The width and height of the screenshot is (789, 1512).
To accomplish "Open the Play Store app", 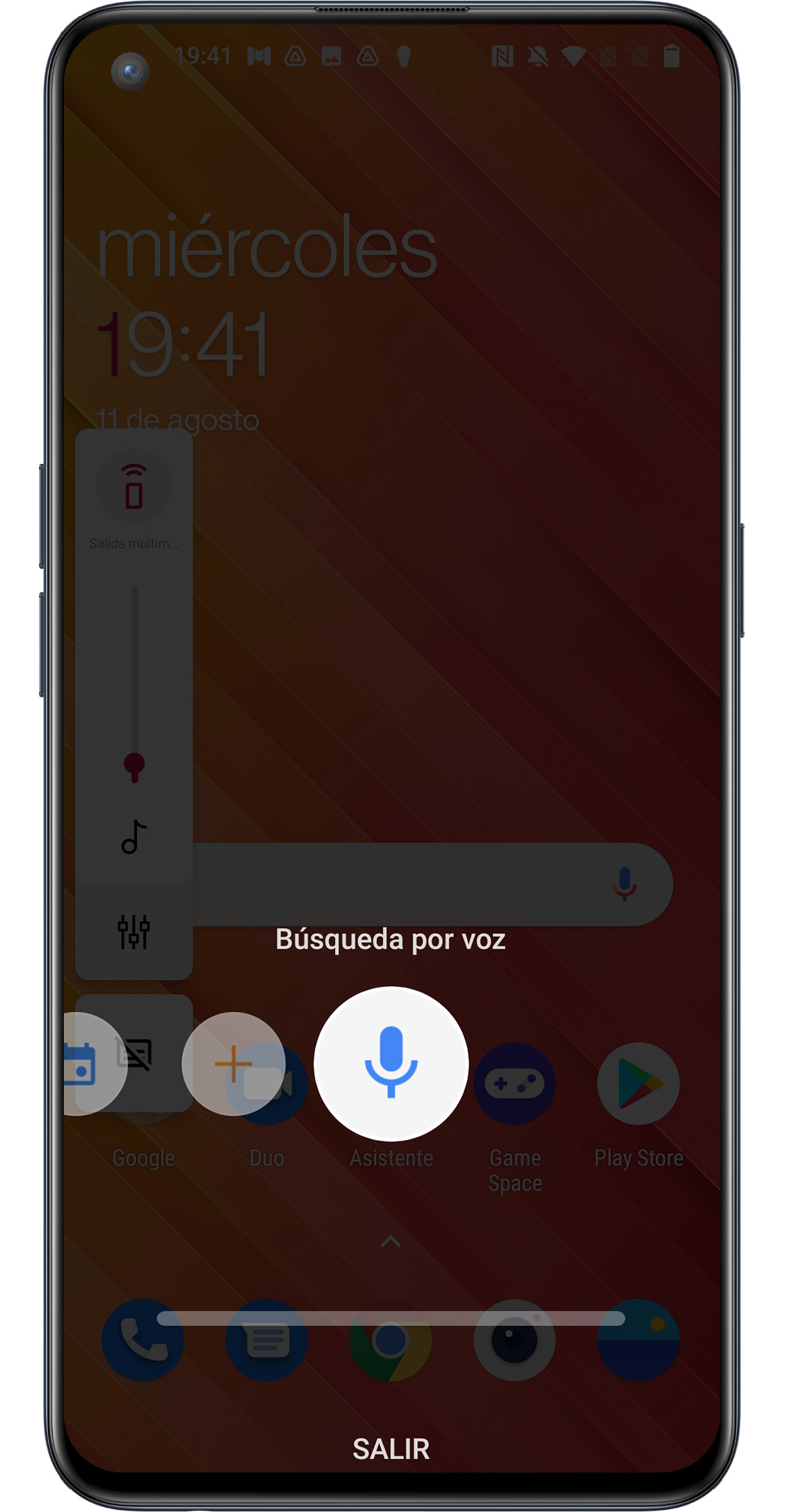I will 638,1084.
